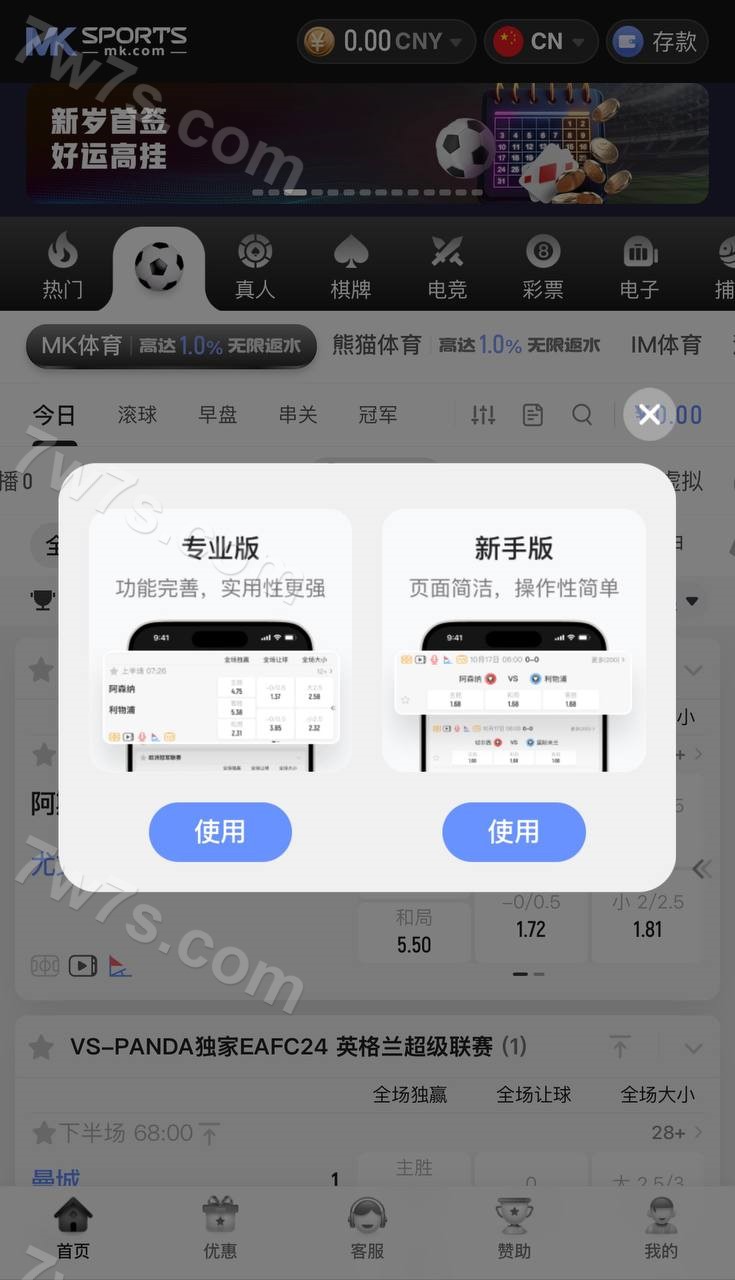The height and width of the screenshot is (1280, 735).
Task: Open the CN language selector
Action: (x=541, y=42)
